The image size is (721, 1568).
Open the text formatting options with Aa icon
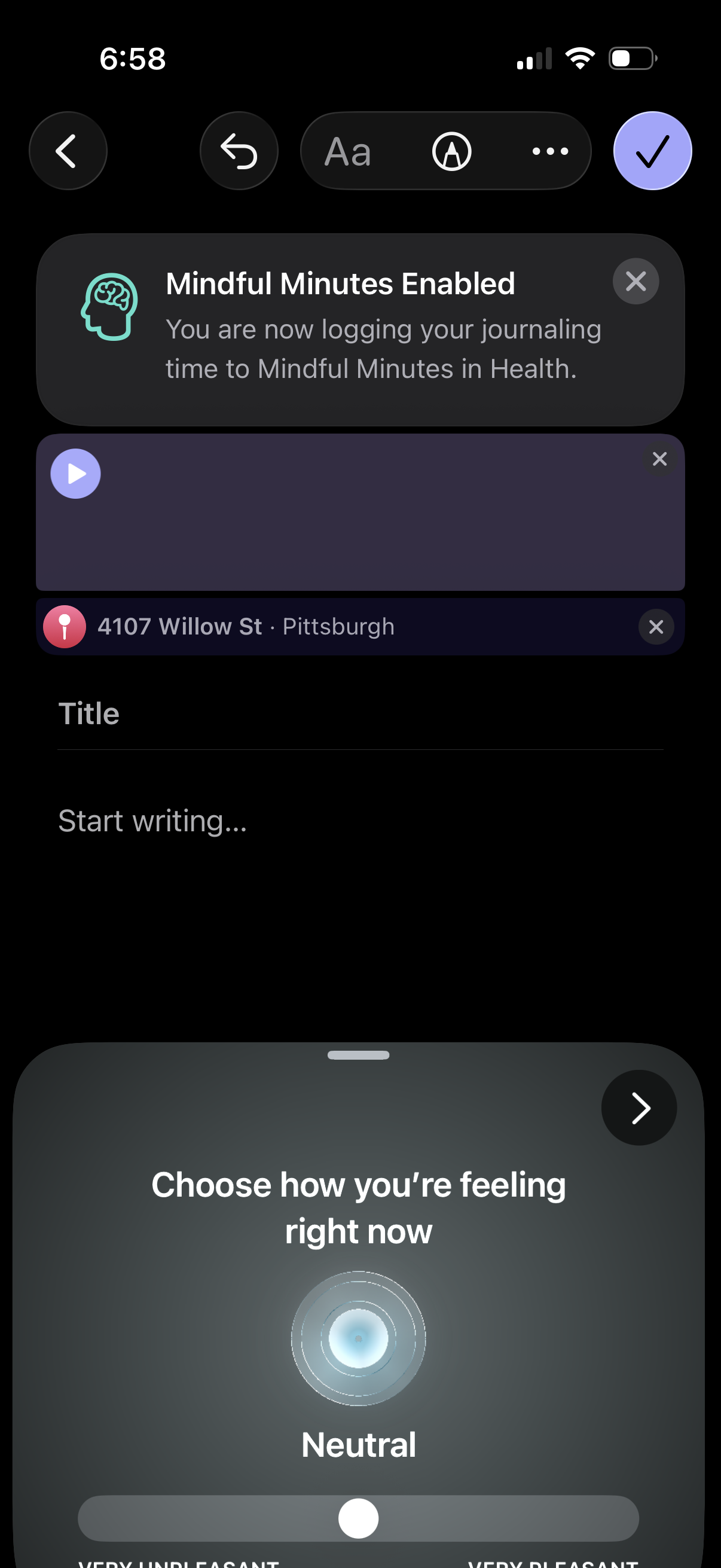tap(348, 151)
